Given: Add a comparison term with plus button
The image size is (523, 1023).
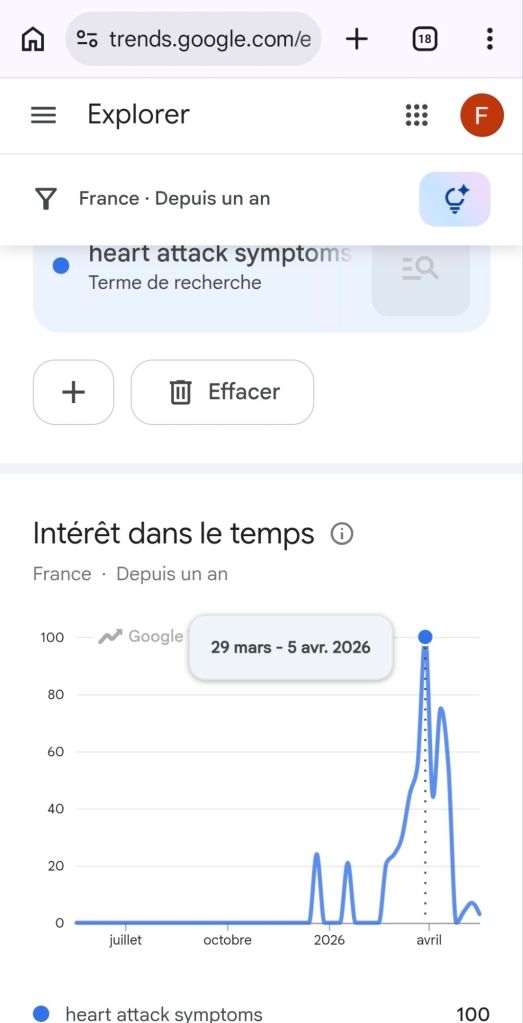Looking at the screenshot, I should tap(73, 392).
